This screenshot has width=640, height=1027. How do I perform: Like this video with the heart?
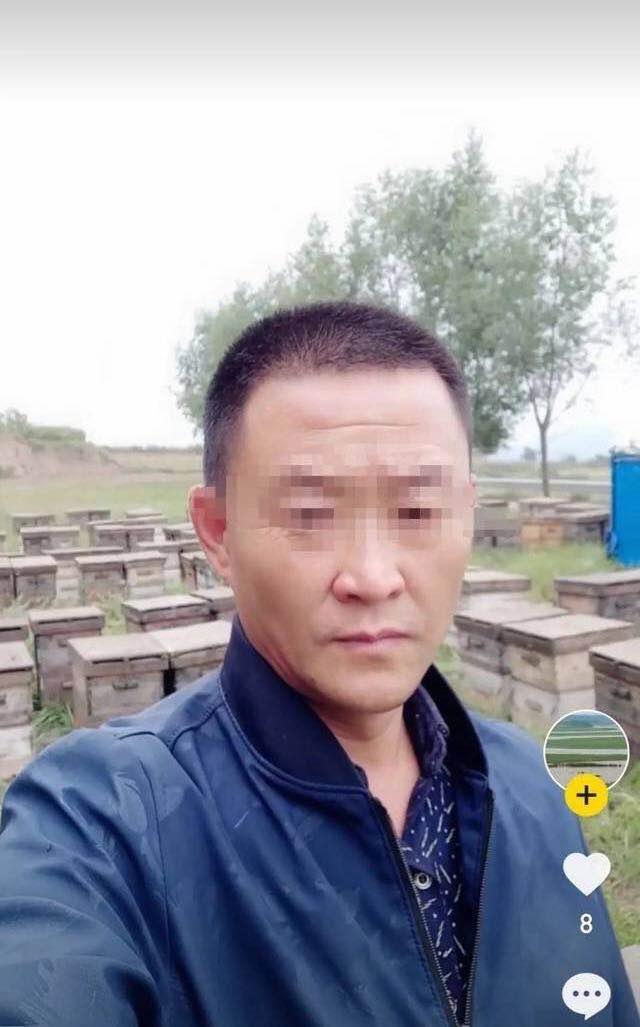coord(586,873)
